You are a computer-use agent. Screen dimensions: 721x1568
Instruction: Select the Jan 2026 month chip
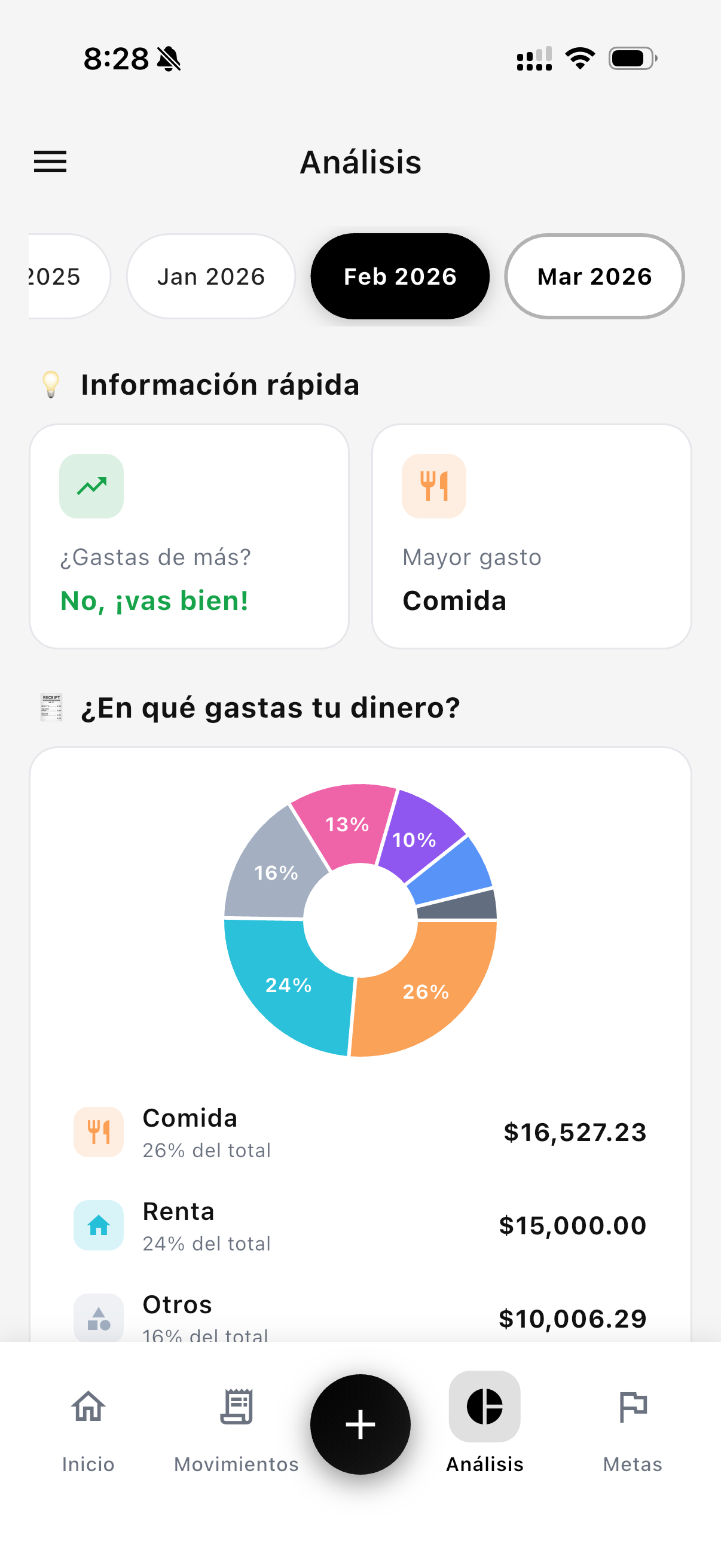point(210,276)
